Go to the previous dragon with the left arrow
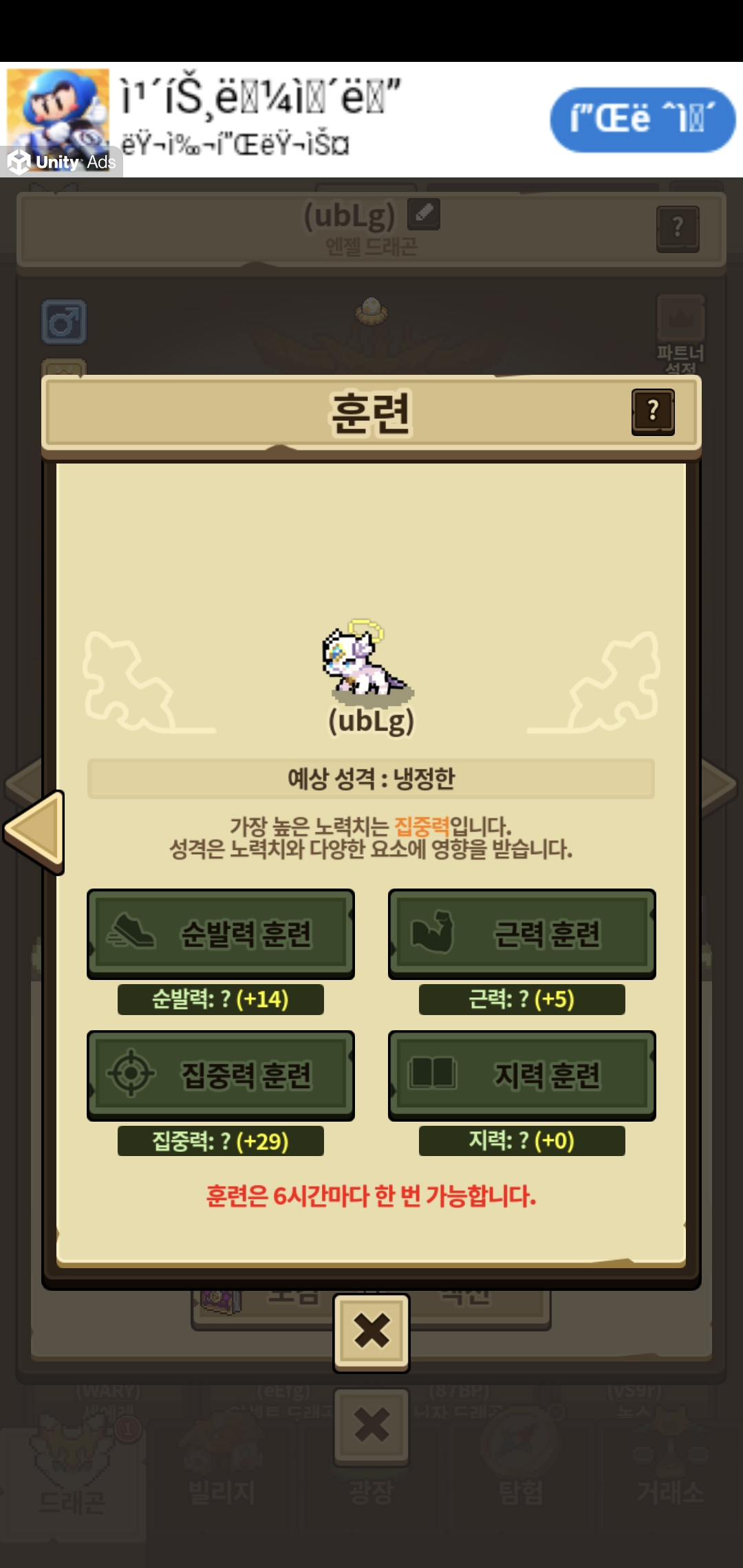 [x=36, y=831]
